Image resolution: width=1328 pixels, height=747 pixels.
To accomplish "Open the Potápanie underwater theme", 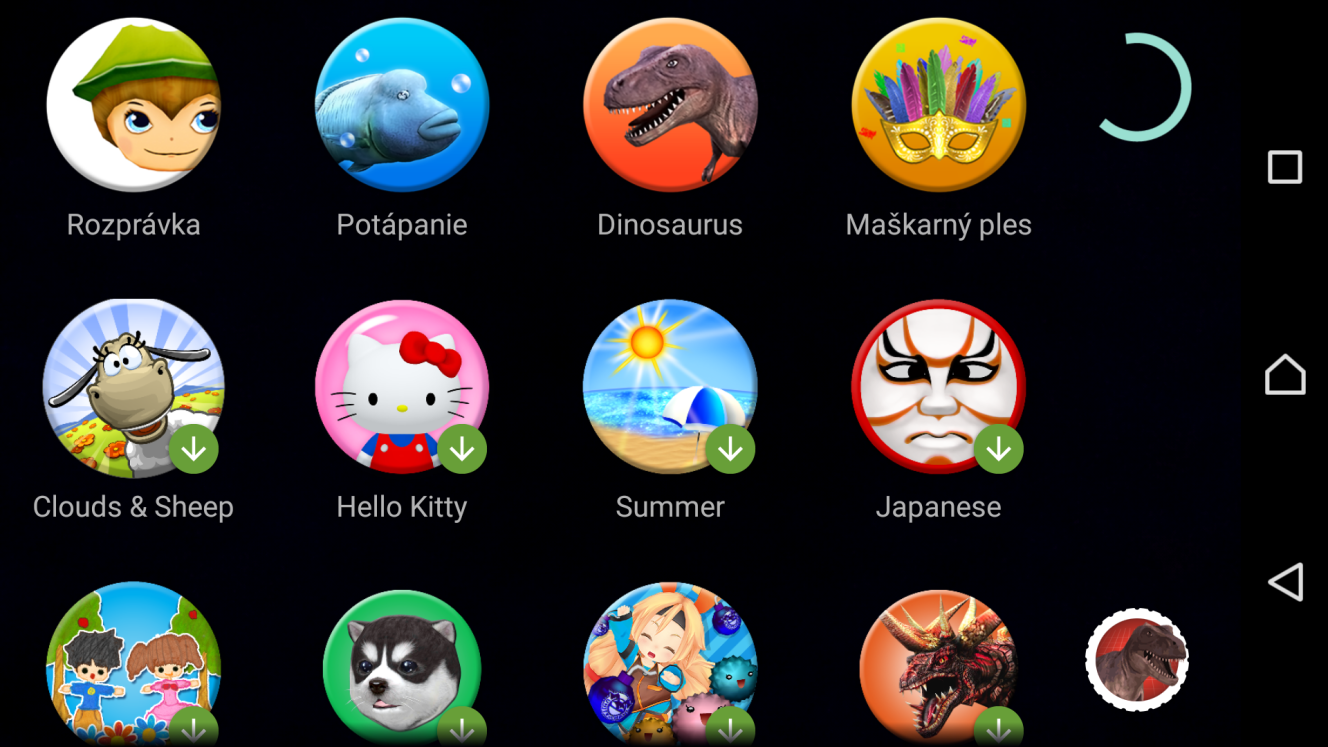I will pos(401,105).
